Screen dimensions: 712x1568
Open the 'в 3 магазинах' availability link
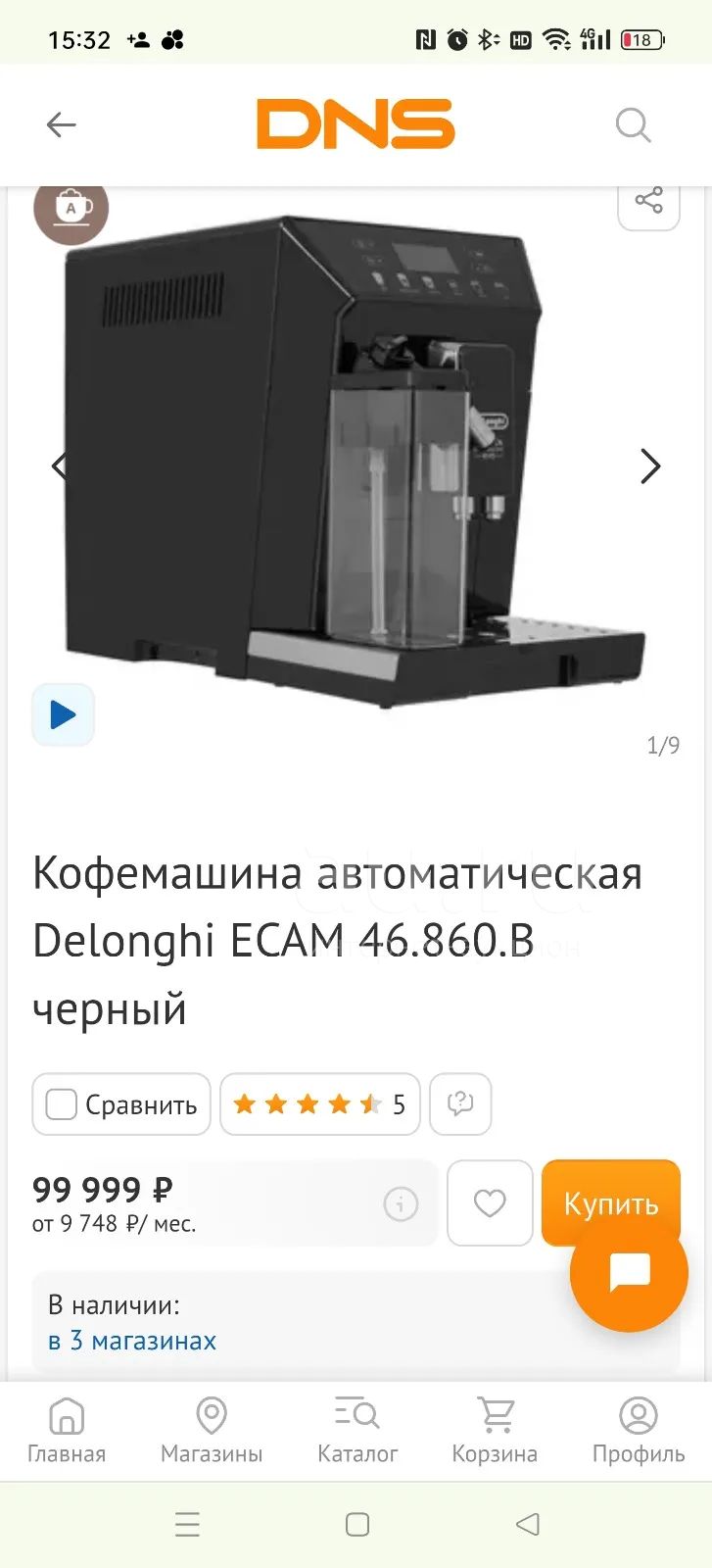(132, 1341)
